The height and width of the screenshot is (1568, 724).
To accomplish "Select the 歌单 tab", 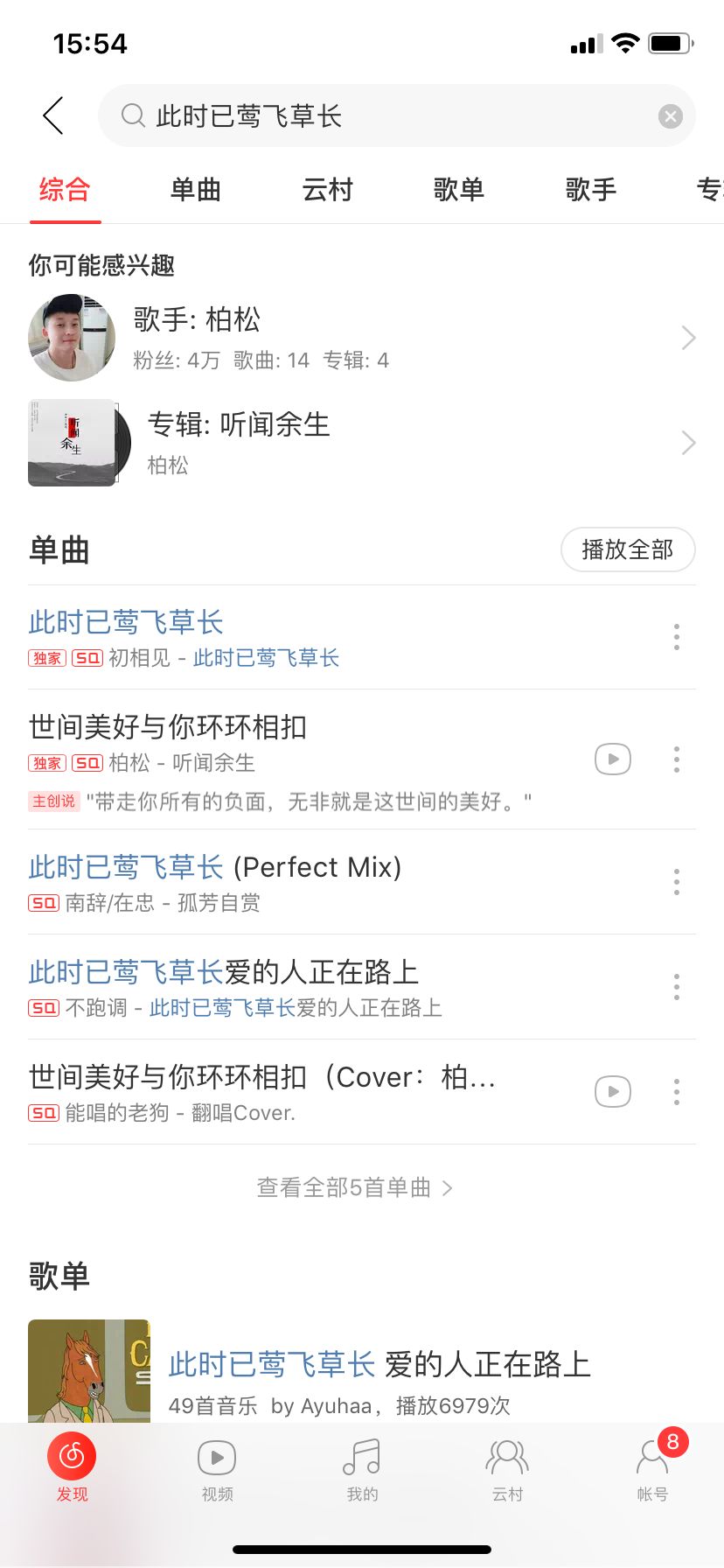I will click(x=459, y=190).
